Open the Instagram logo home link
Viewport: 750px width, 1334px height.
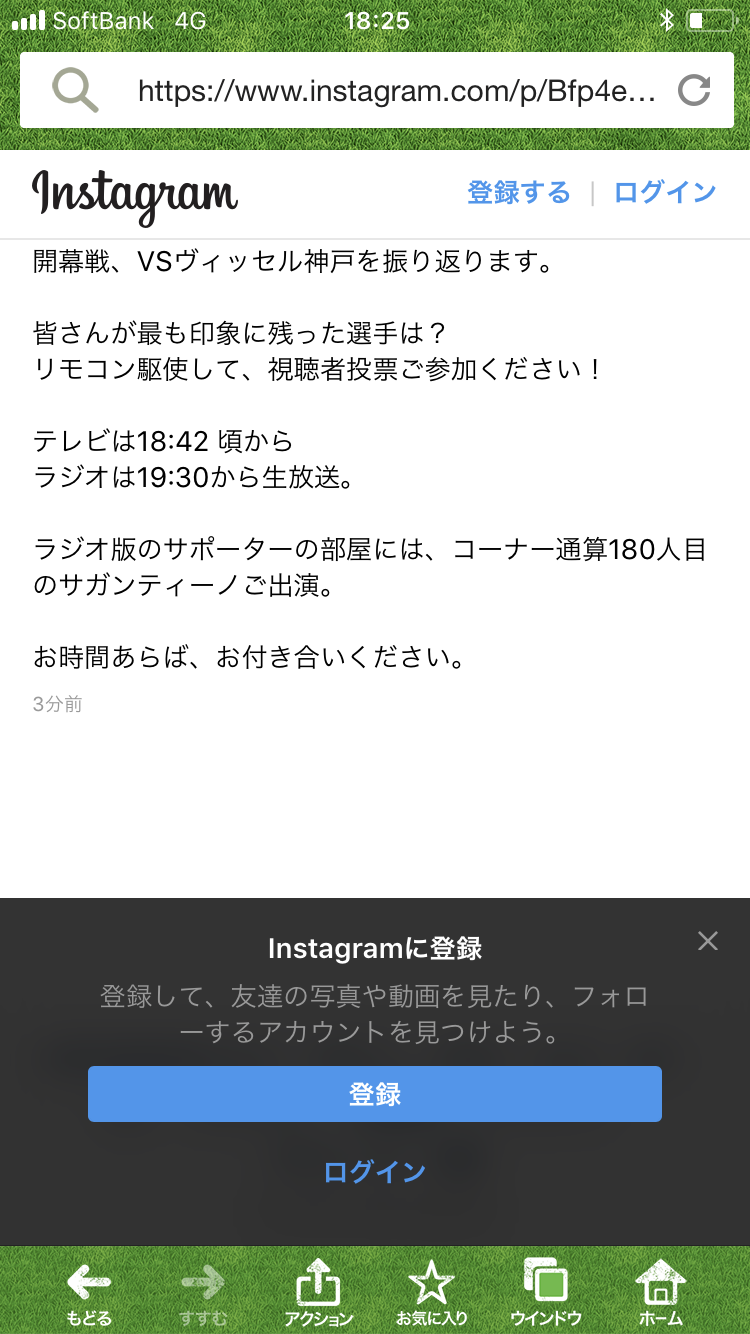click(x=135, y=194)
